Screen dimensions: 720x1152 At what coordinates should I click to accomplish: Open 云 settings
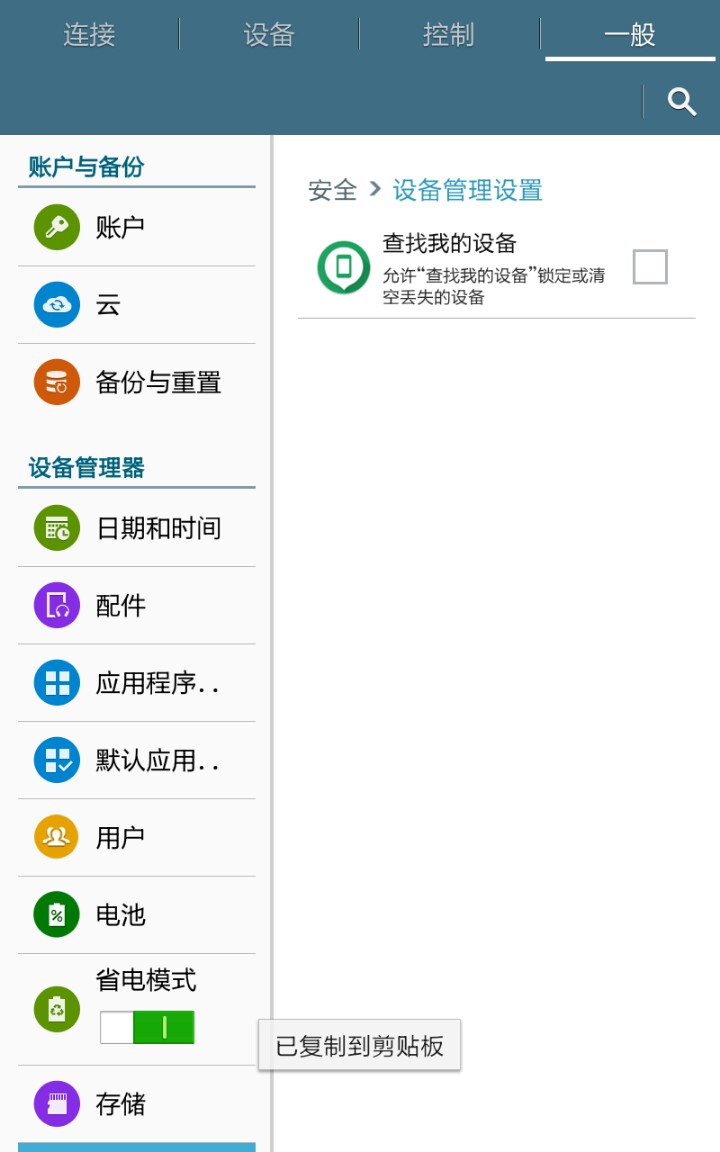coord(136,305)
